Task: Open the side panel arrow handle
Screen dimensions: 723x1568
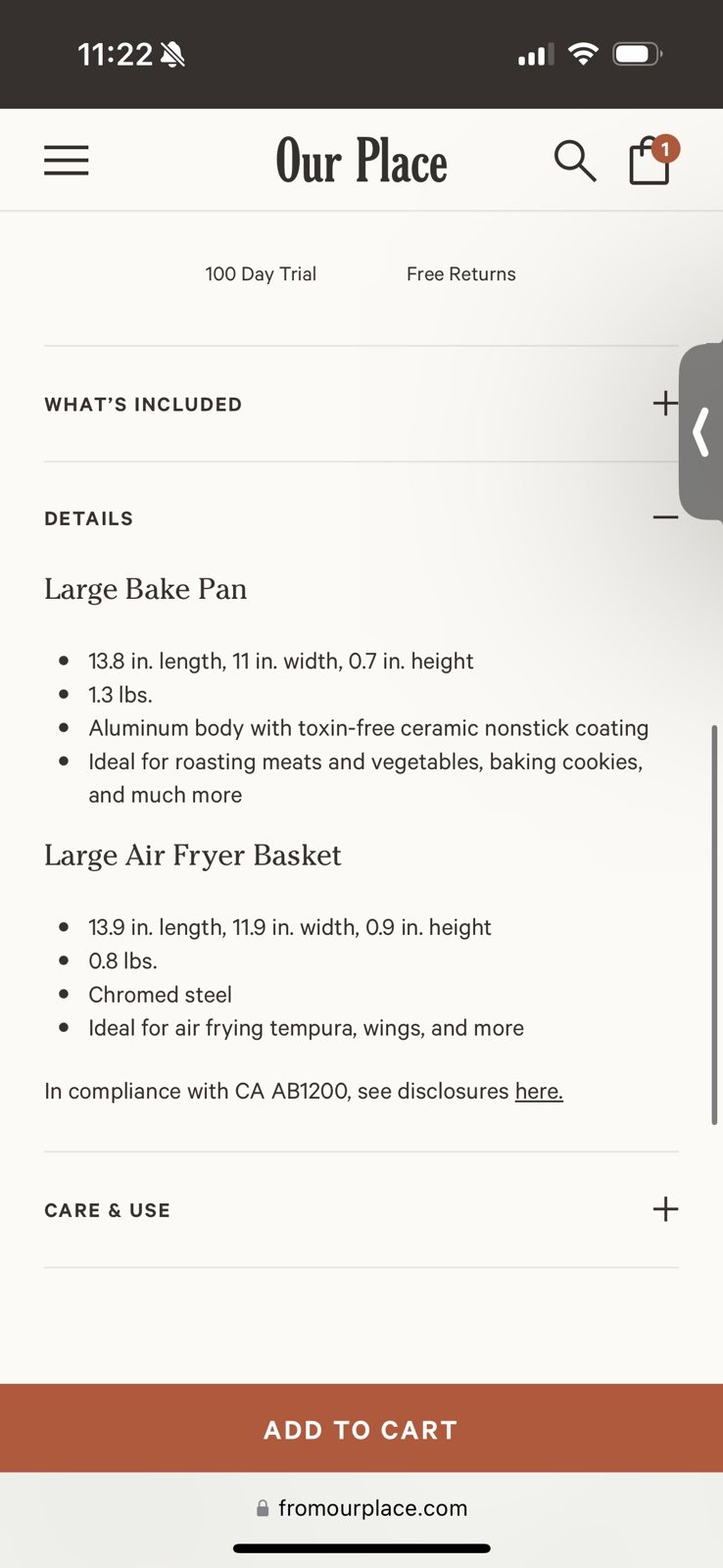Action: [701, 432]
